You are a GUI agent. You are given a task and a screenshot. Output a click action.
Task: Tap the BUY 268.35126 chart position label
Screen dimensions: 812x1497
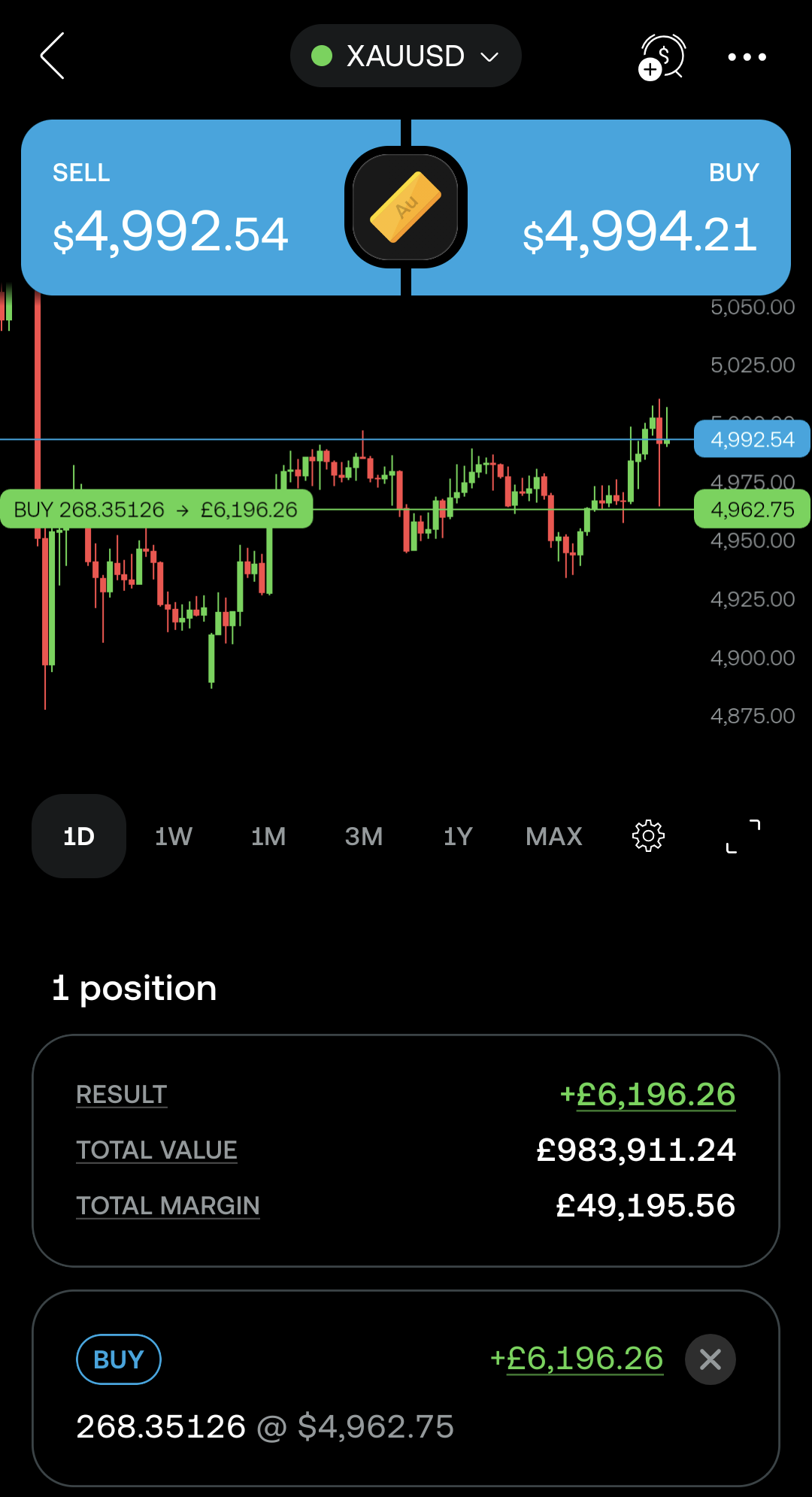[156, 510]
